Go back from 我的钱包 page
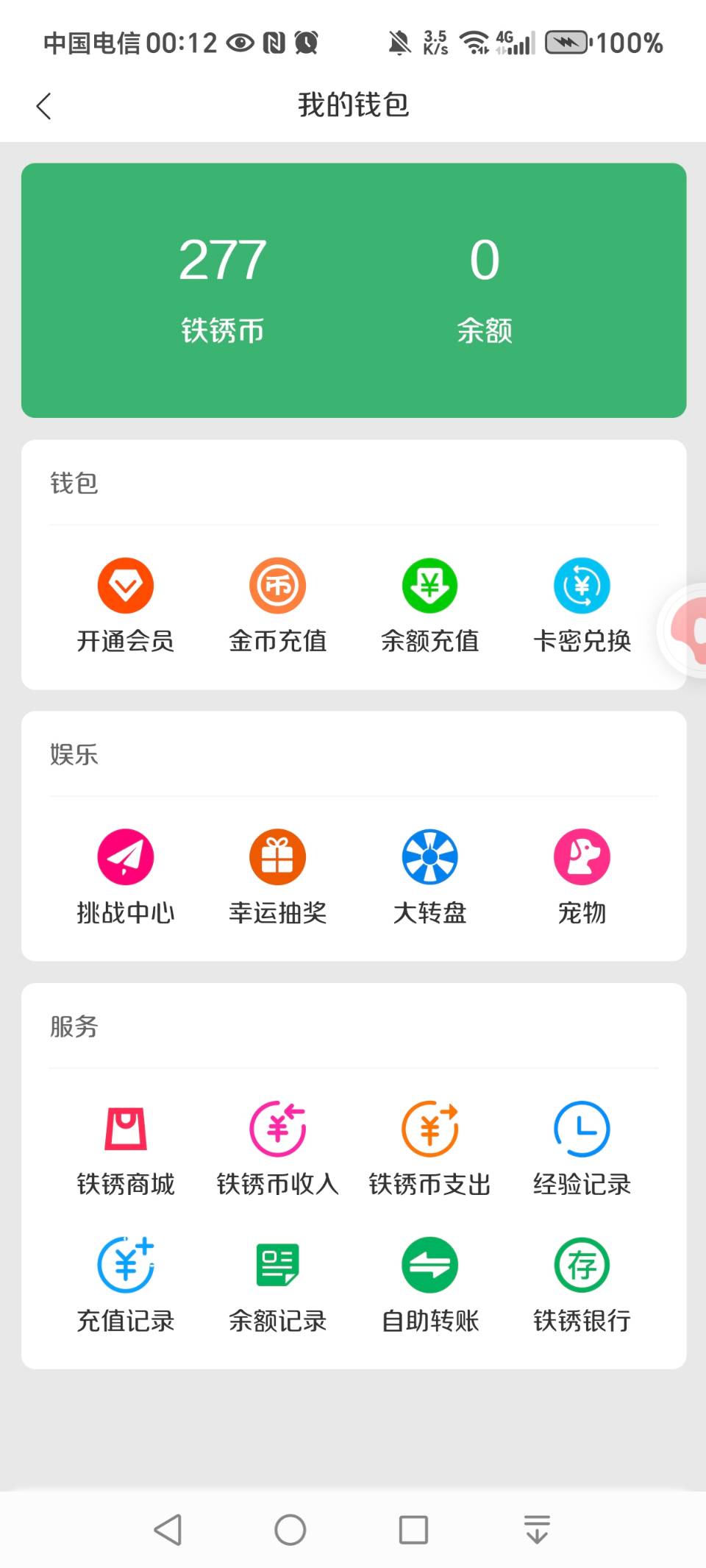706x1568 pixels. coord(44,106)
